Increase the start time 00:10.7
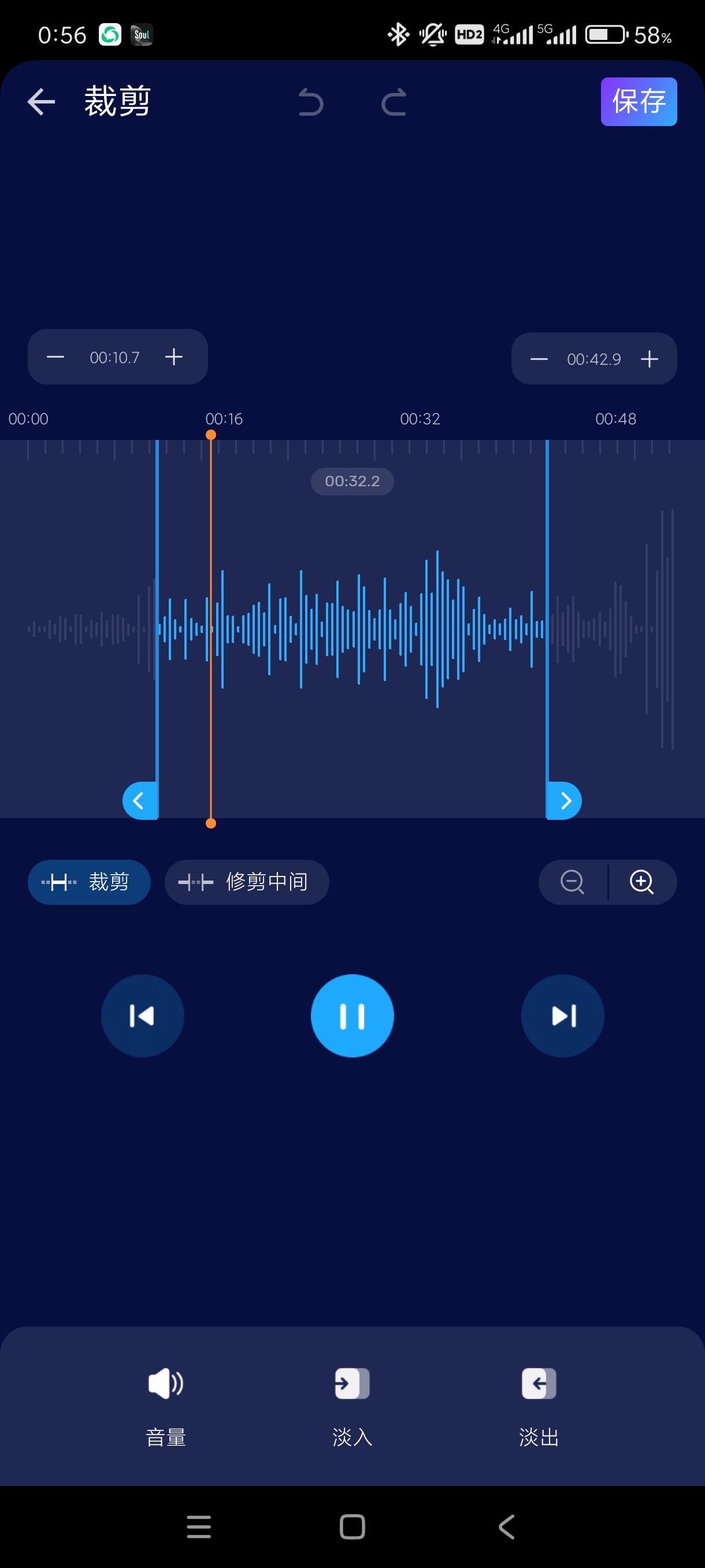Image resolution: width=705 pixels, height=1568 pixels. 174,357
